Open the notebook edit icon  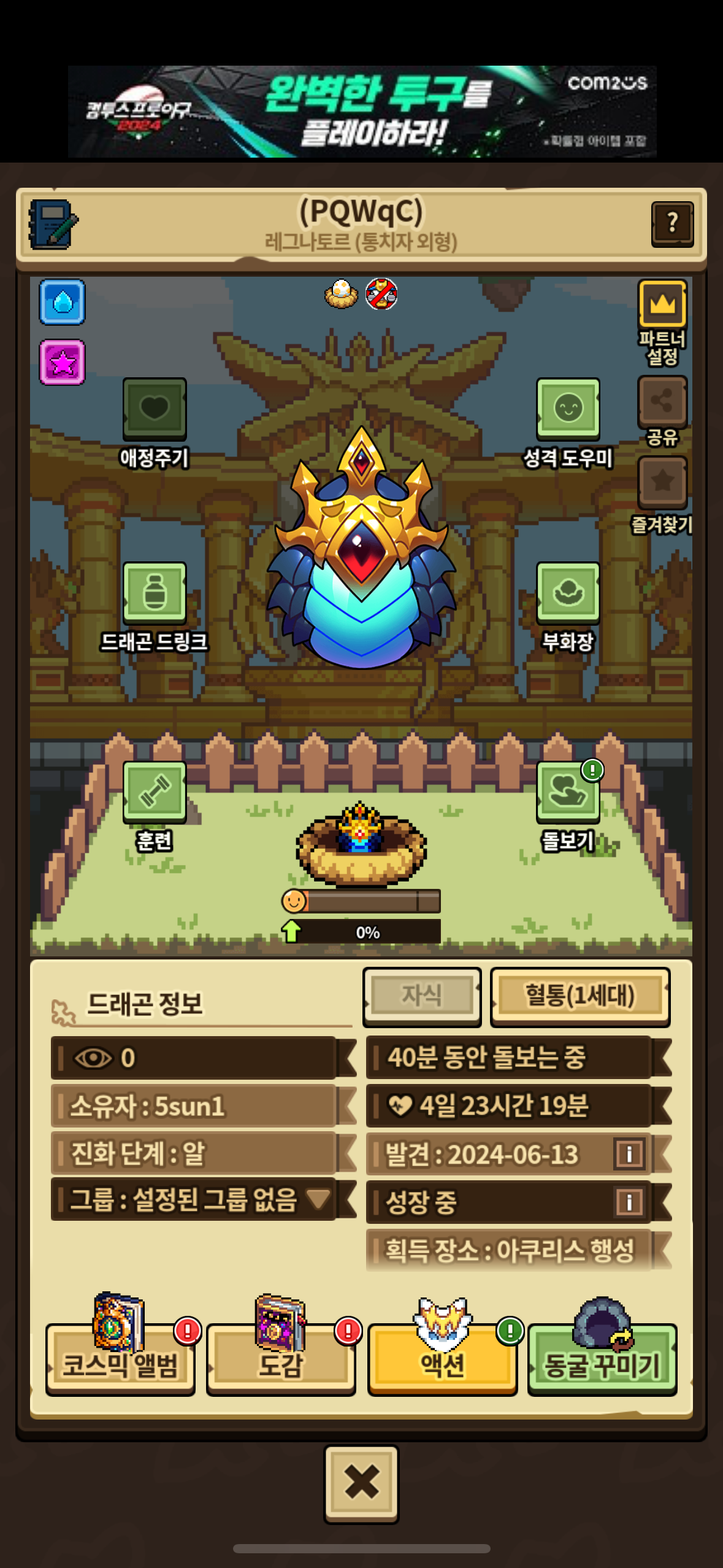[53, 225]
